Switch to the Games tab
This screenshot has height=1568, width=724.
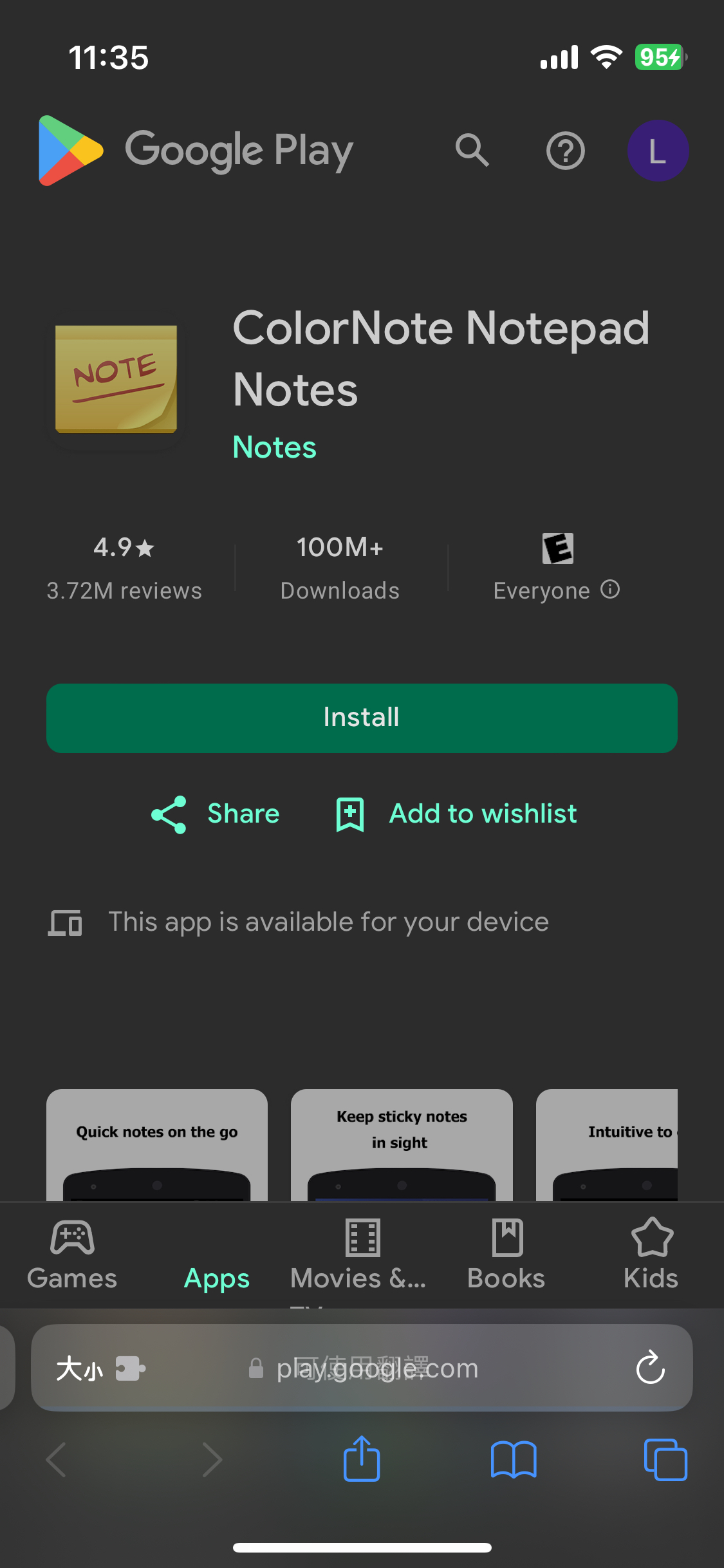tap(72, 1255)
